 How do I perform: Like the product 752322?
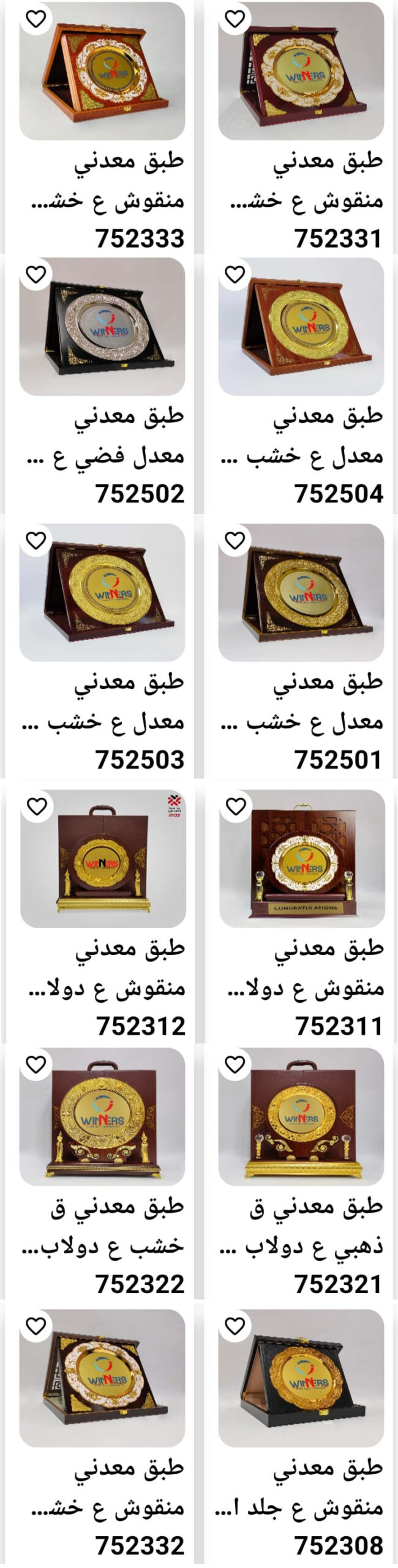coord(36,1065)
